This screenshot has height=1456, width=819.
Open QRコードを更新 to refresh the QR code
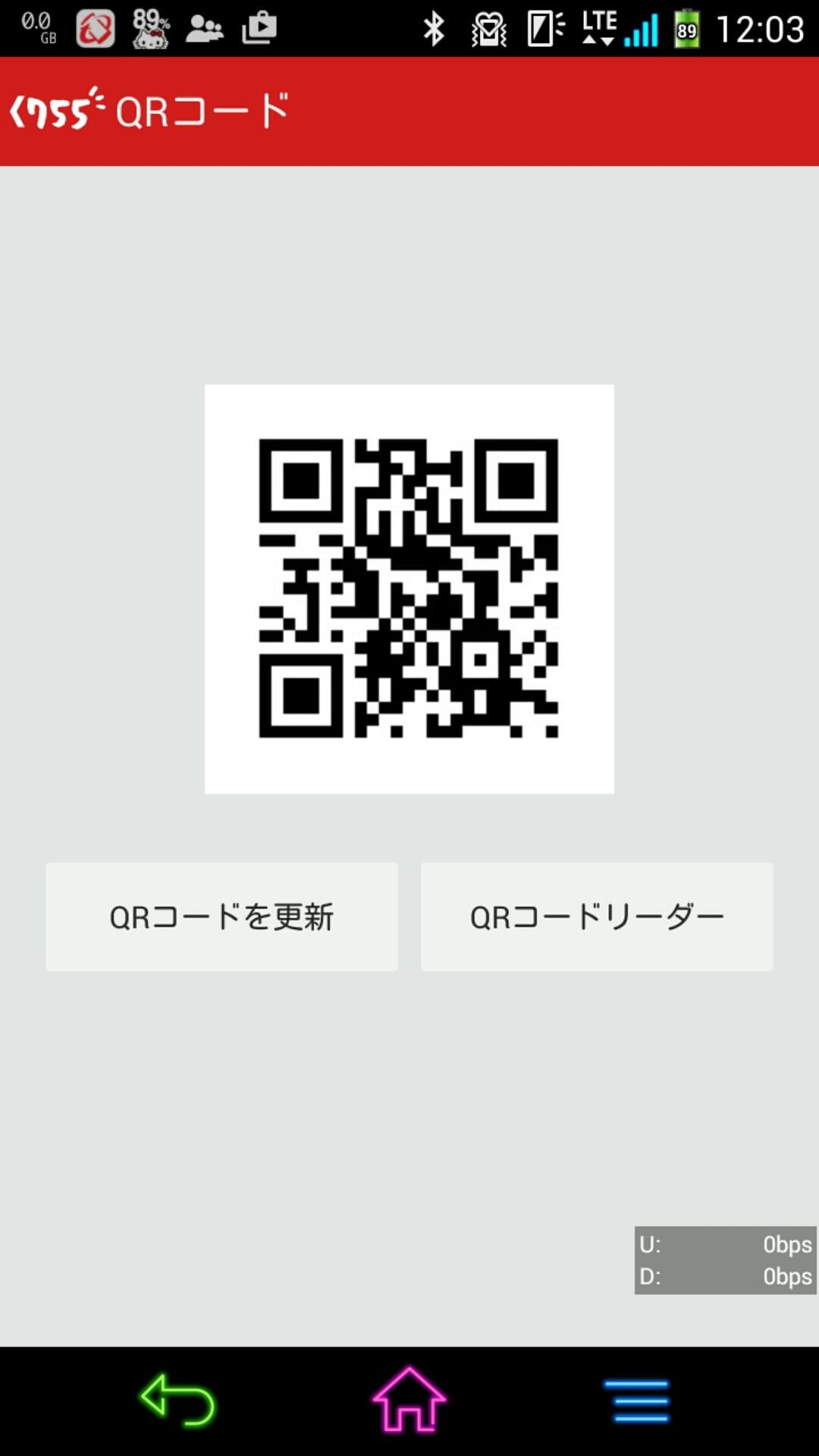click(x=222, y=916)
